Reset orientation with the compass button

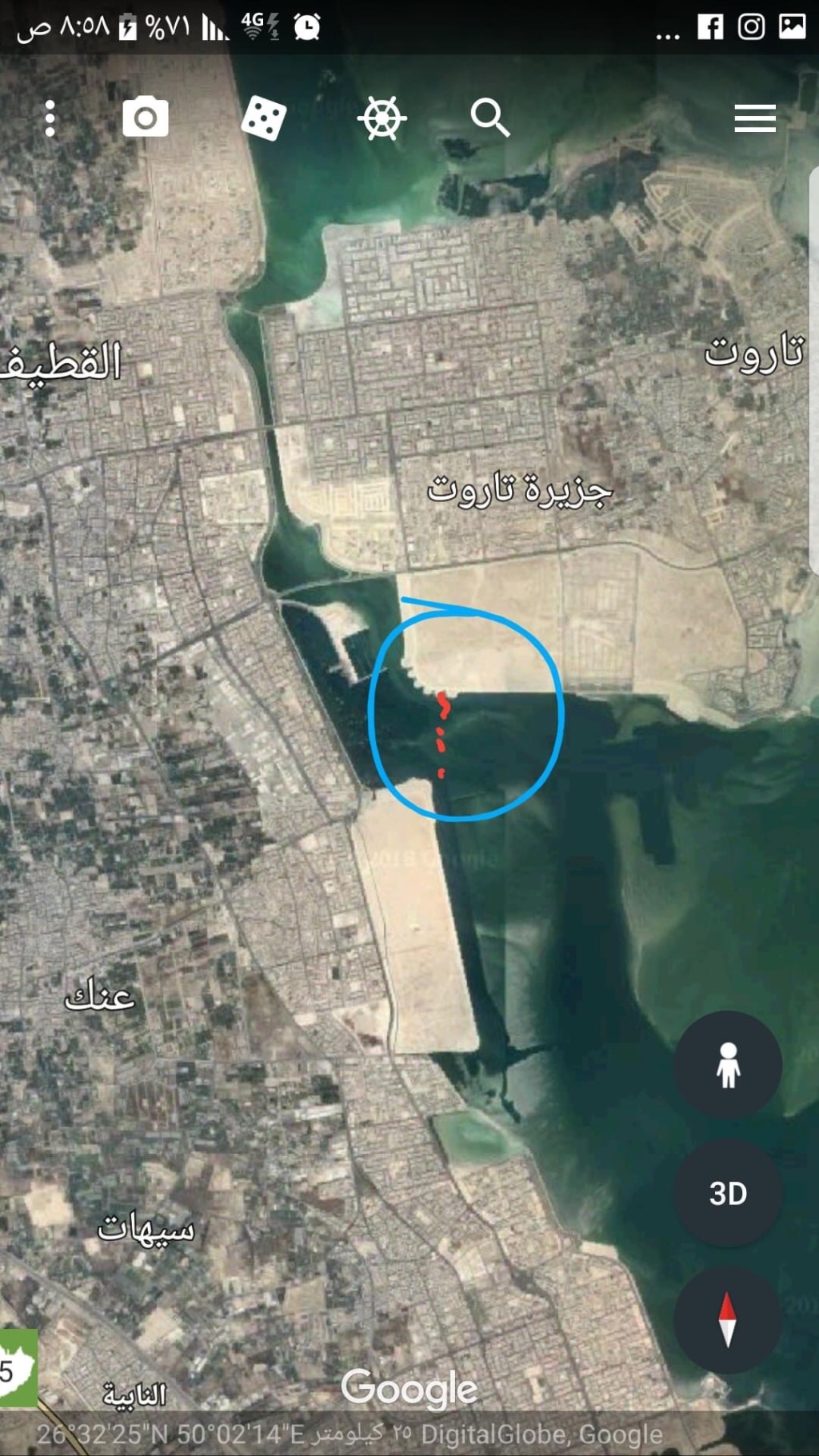click(x=727, y=1320)
